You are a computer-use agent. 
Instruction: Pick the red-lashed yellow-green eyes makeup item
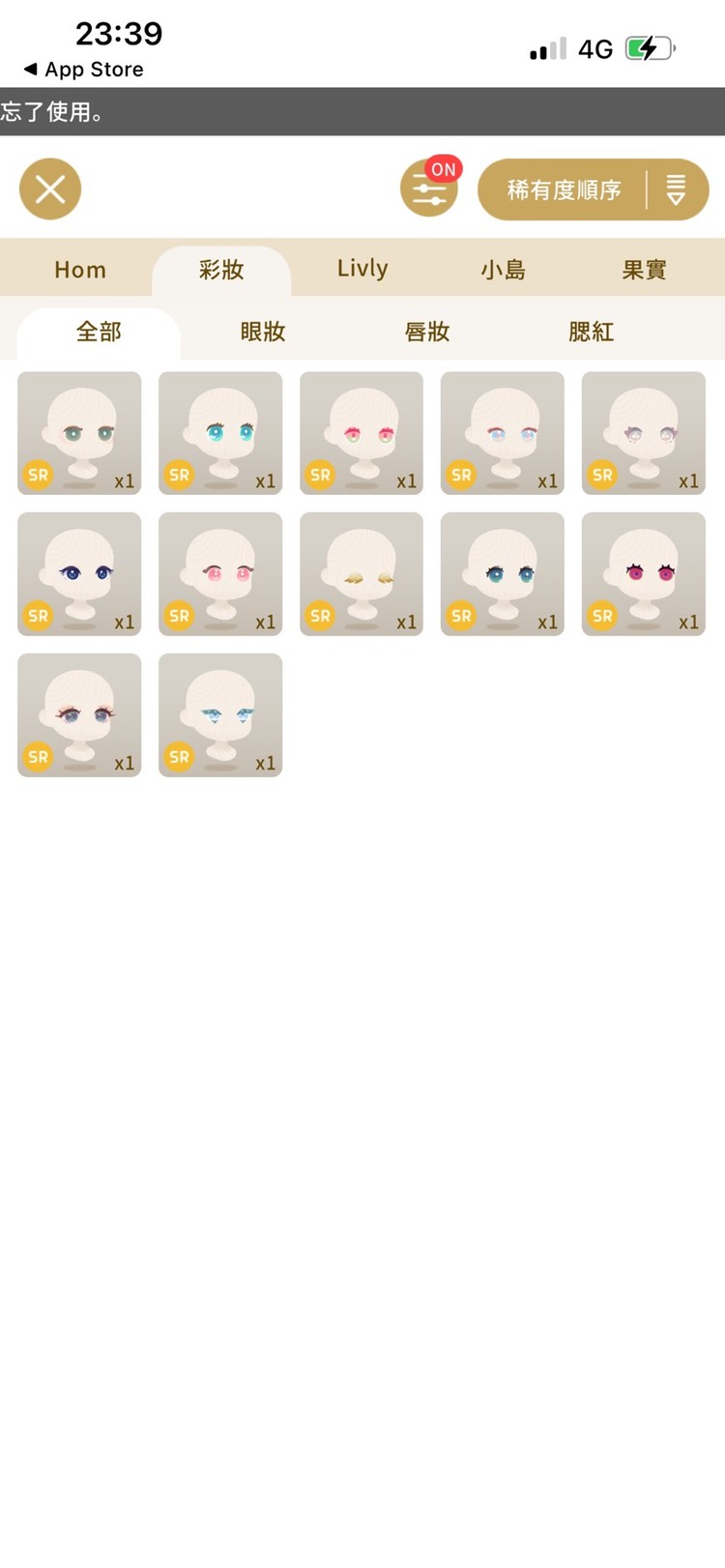tap(362, 433)
